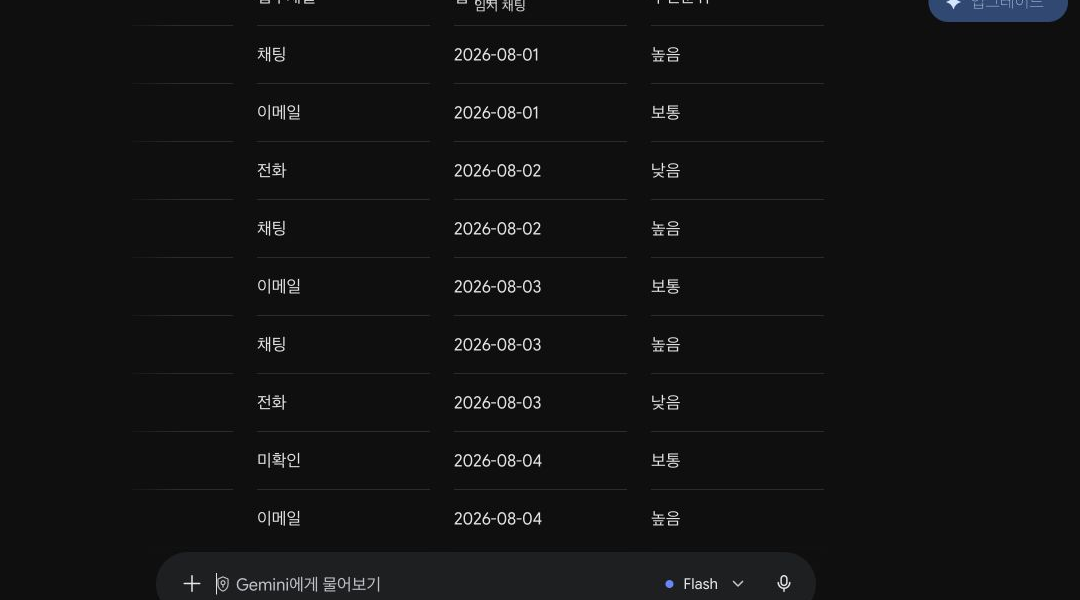This screenshot has height=600, width=1080.
Task: Open the Flash model selector dropdown
Action: 704,584
